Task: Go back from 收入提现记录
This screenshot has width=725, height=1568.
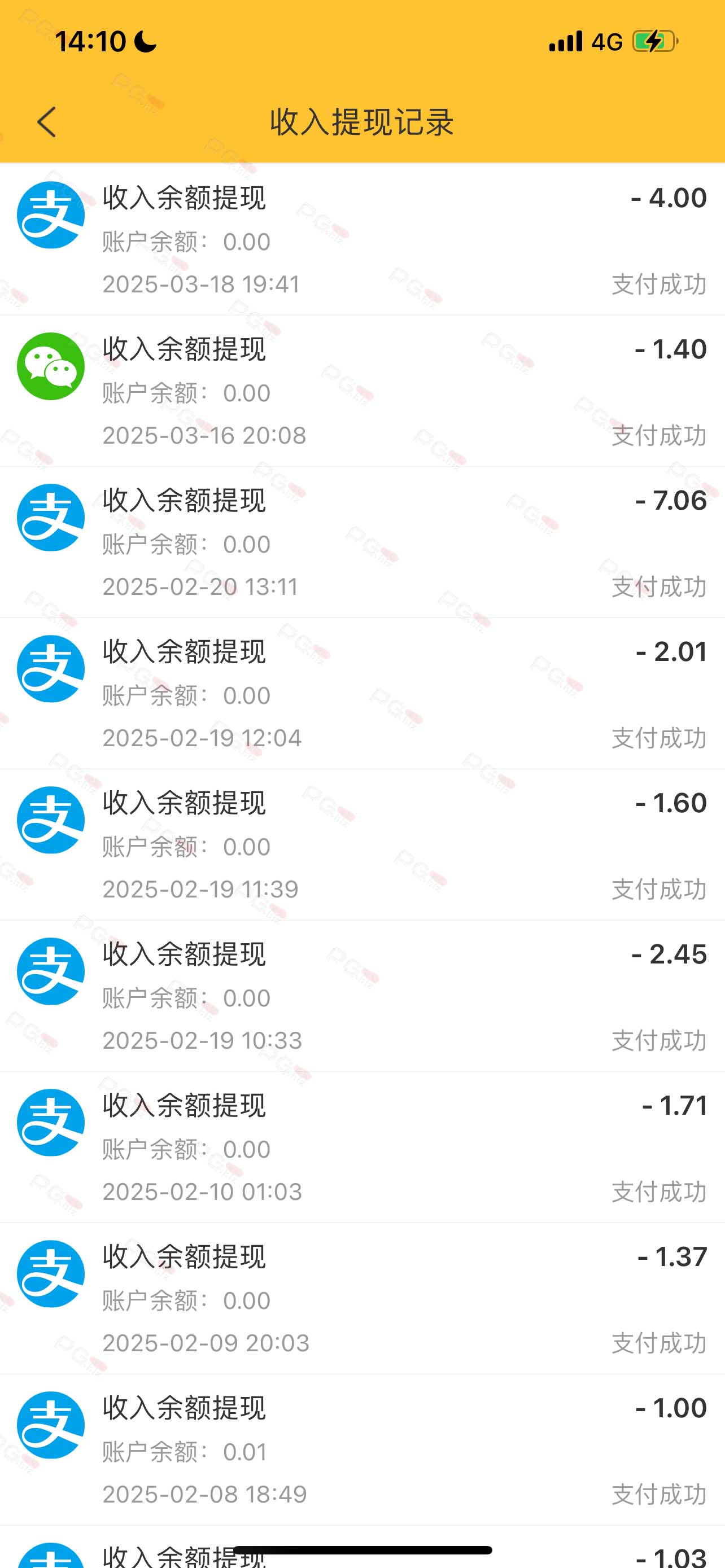Action: pyautogui.click(x=46, y=122)
